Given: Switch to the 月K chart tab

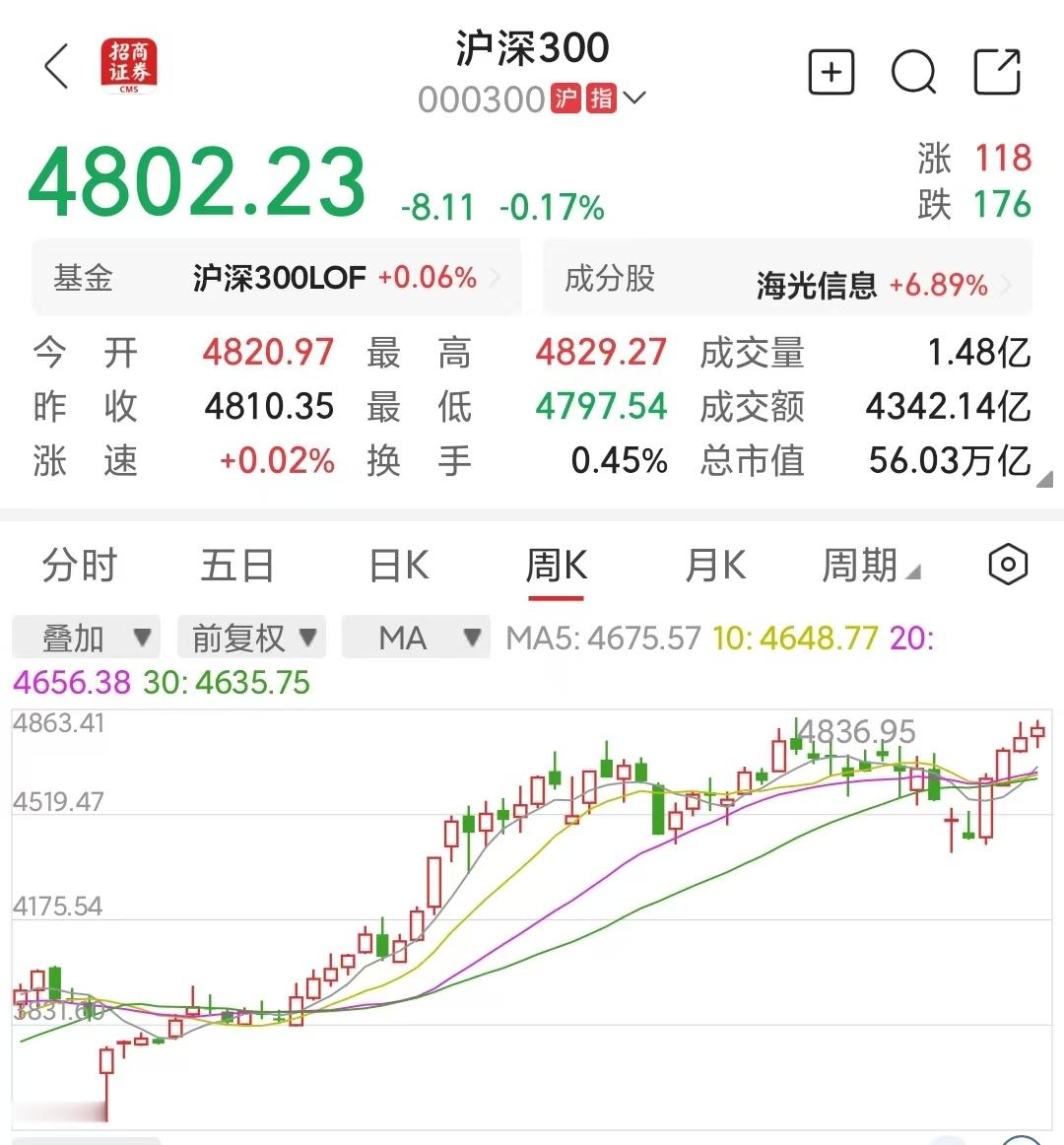Looking at the screenshot, I should pos(714,566).
